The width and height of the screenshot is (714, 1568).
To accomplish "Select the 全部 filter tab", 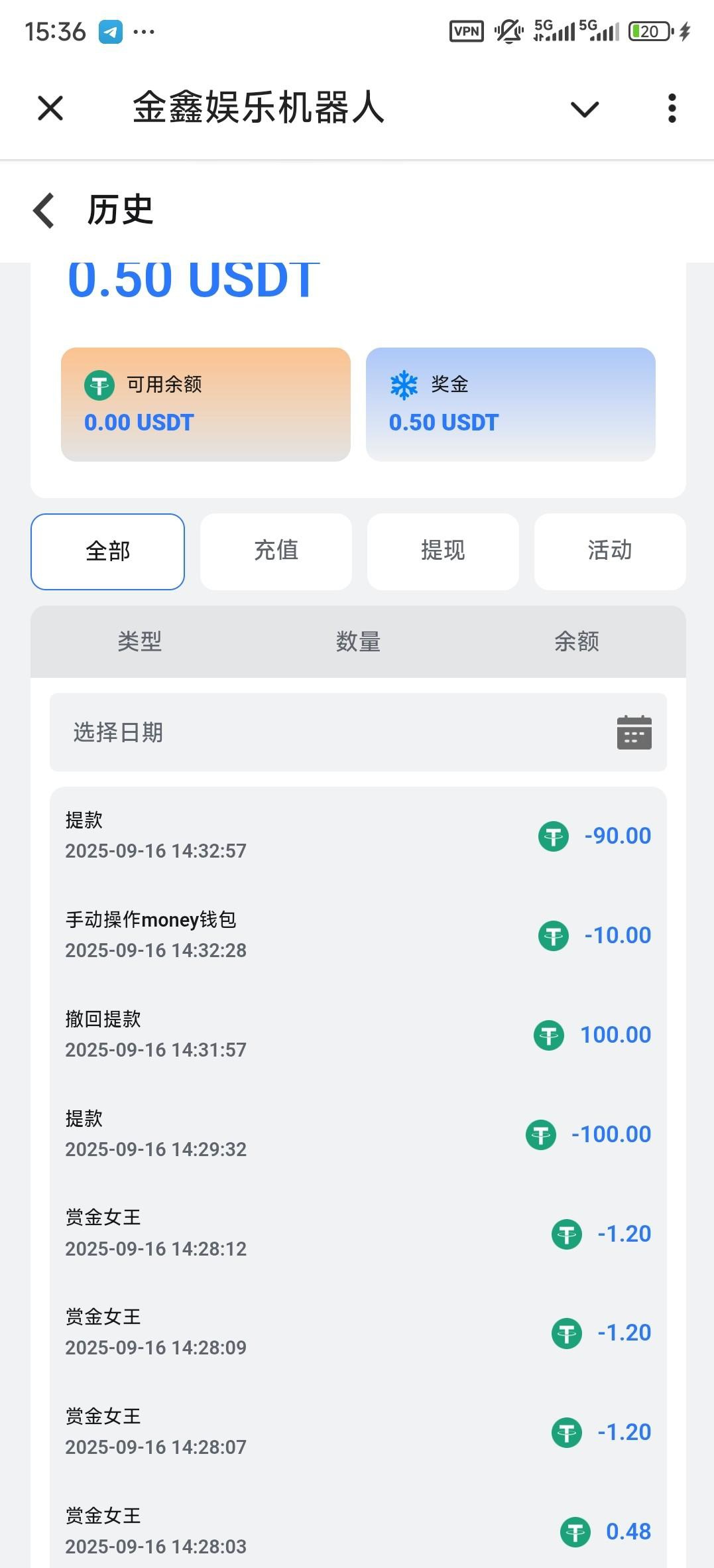I will click(x=107, y=551).
